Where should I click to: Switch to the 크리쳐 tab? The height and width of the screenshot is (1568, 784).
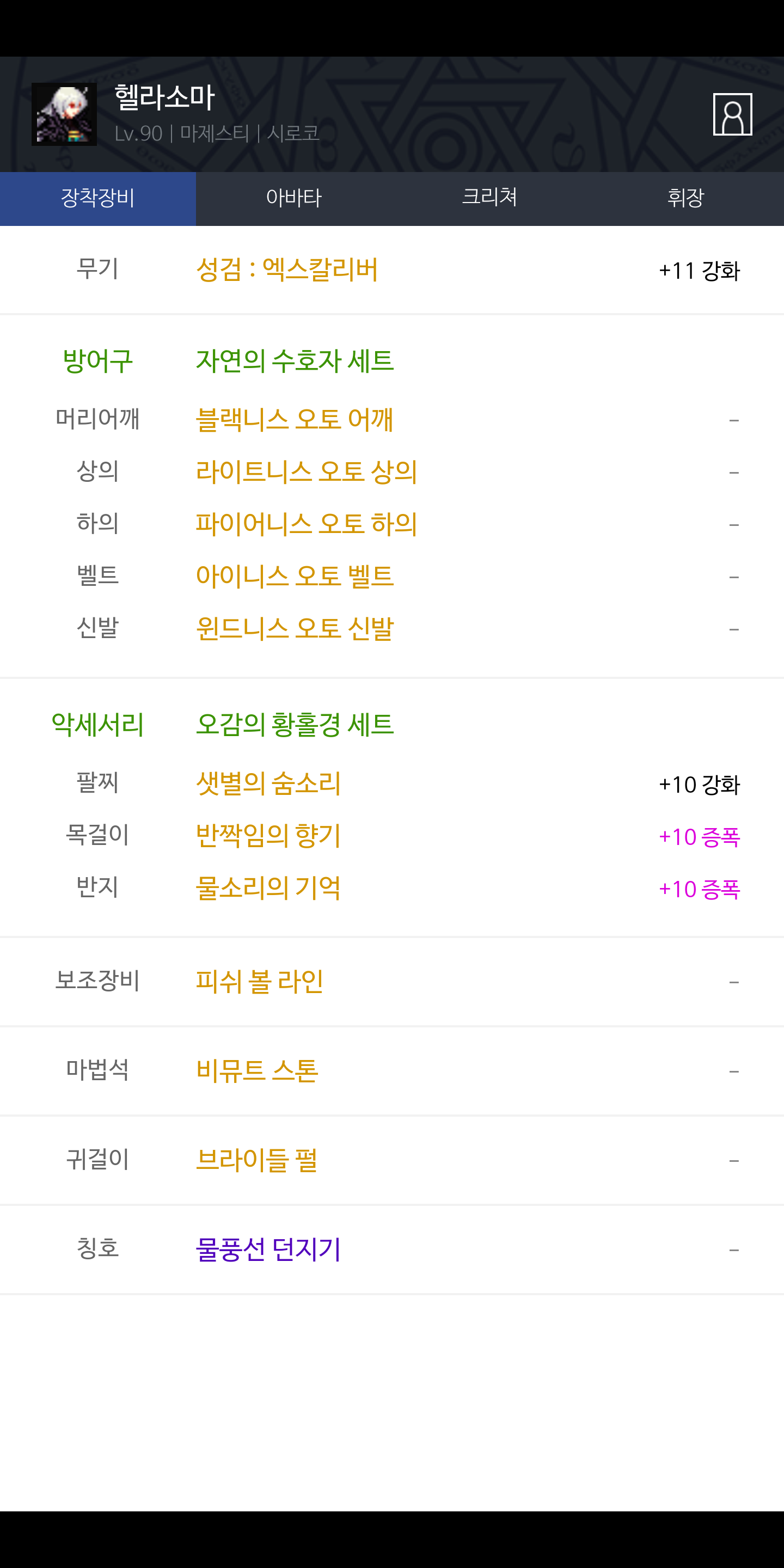(490, 198)
